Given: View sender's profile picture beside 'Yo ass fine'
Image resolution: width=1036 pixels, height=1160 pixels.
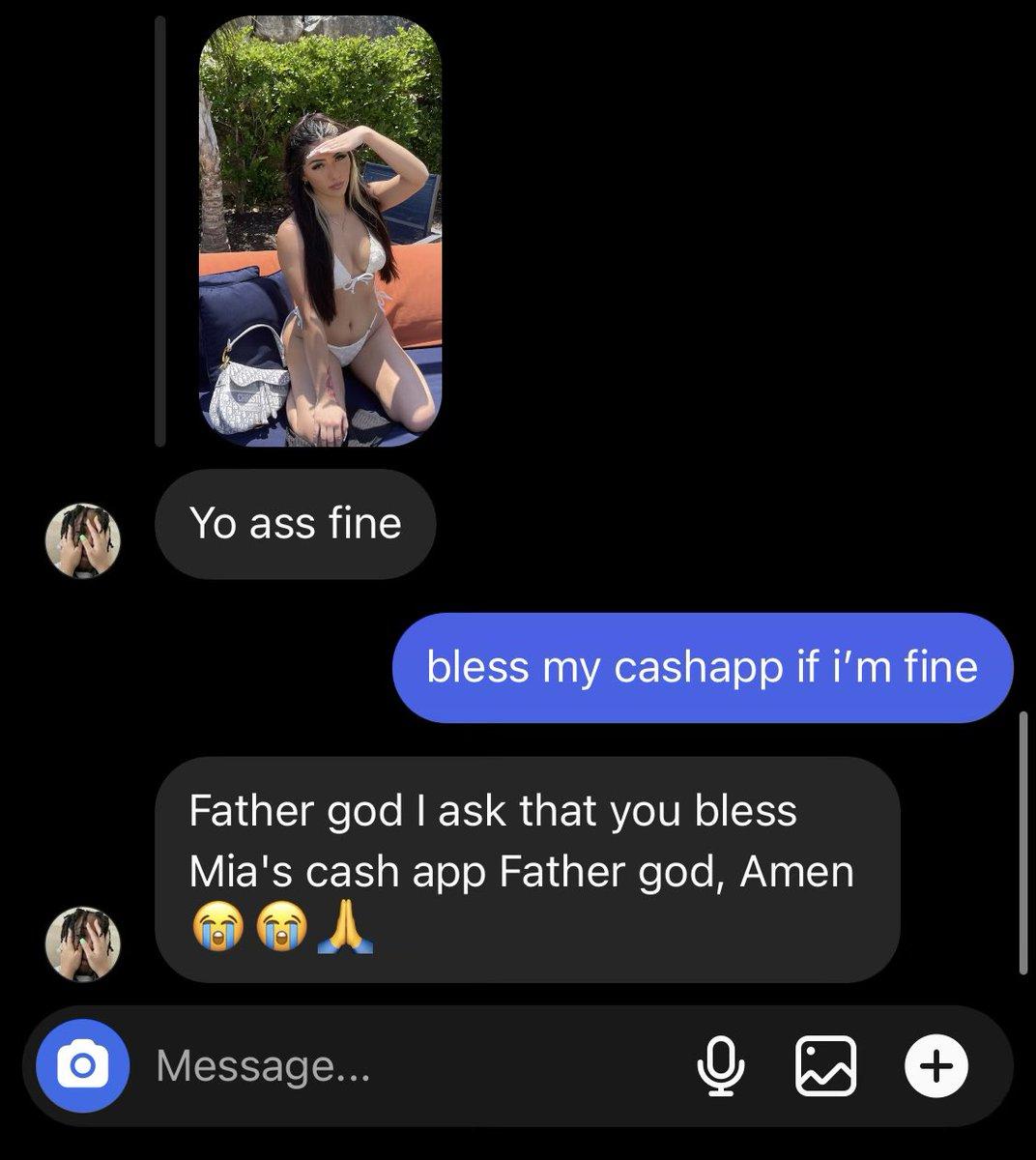Looking at the screenshot, I should coord(84,540).
